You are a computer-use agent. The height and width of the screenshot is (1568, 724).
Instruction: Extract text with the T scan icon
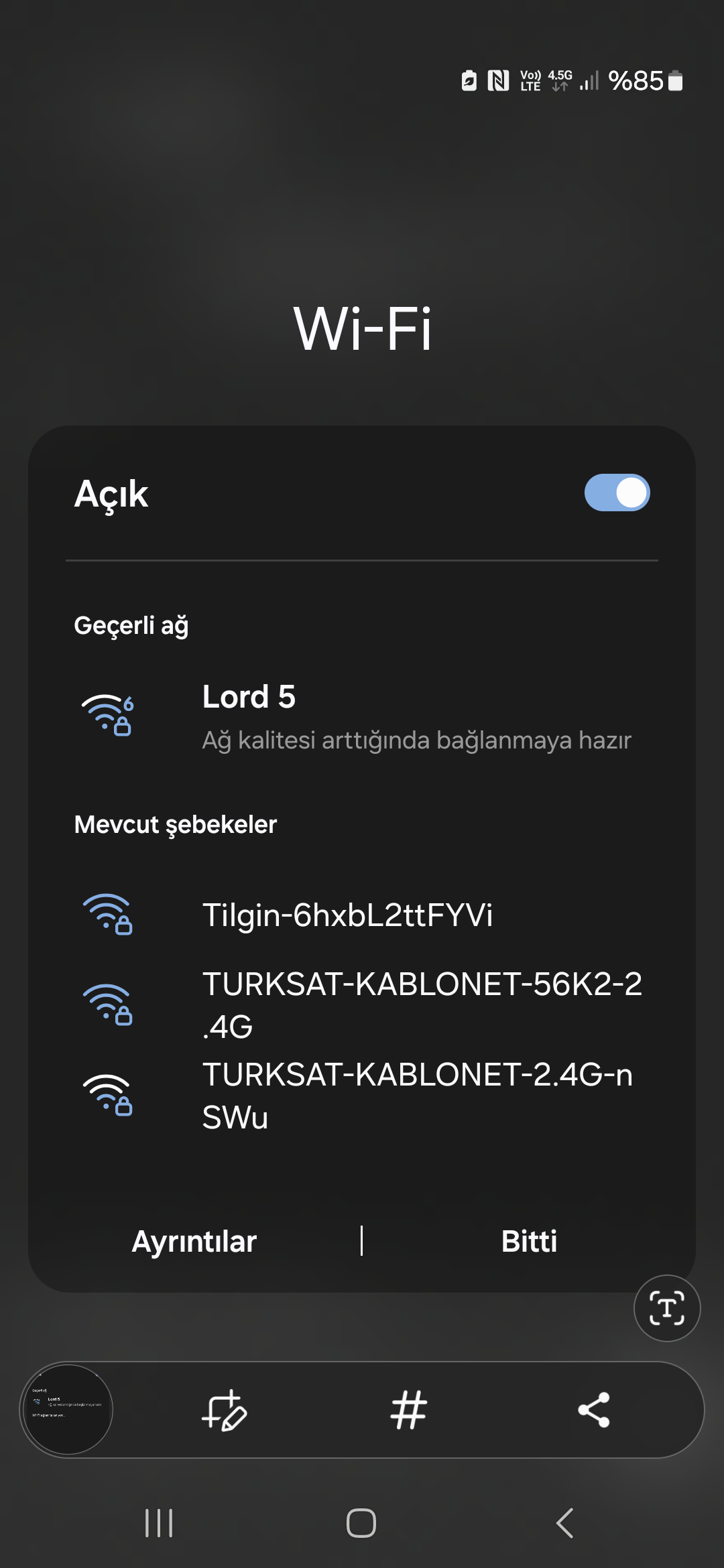[x=667, y=1308]
